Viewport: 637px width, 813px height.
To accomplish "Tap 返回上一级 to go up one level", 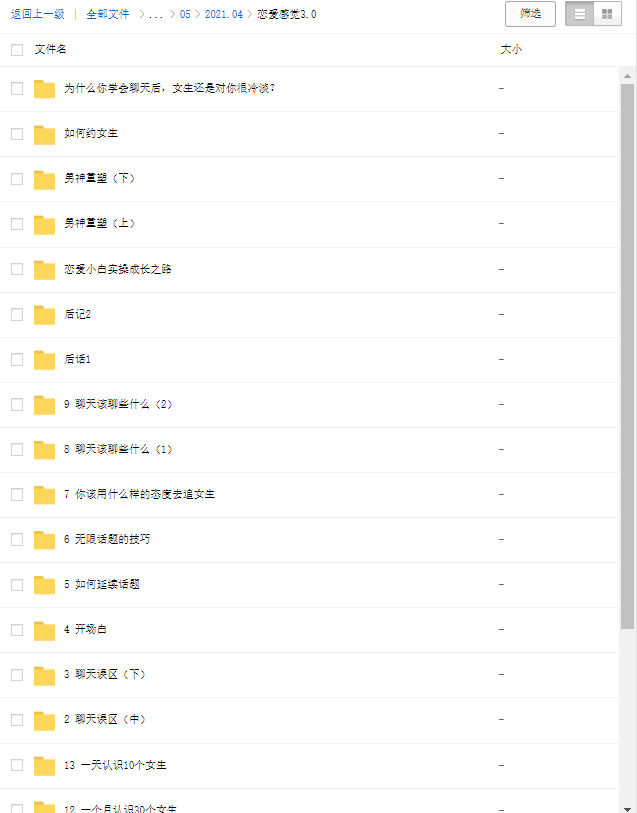I will [x=37, y=14].
